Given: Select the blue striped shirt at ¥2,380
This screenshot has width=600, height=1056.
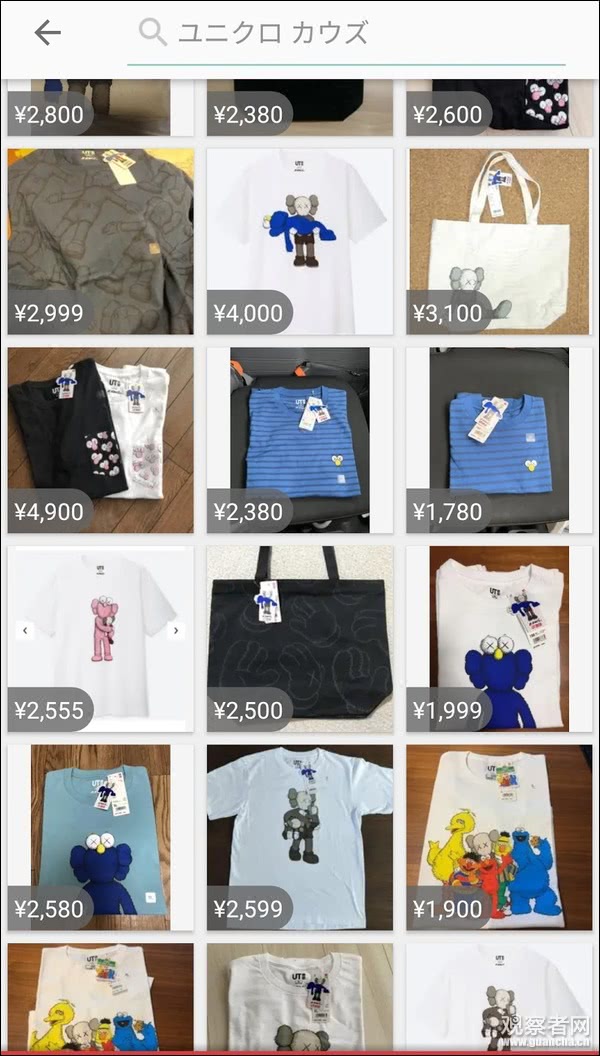Looking at the screenshot, I should pos(299,440).
